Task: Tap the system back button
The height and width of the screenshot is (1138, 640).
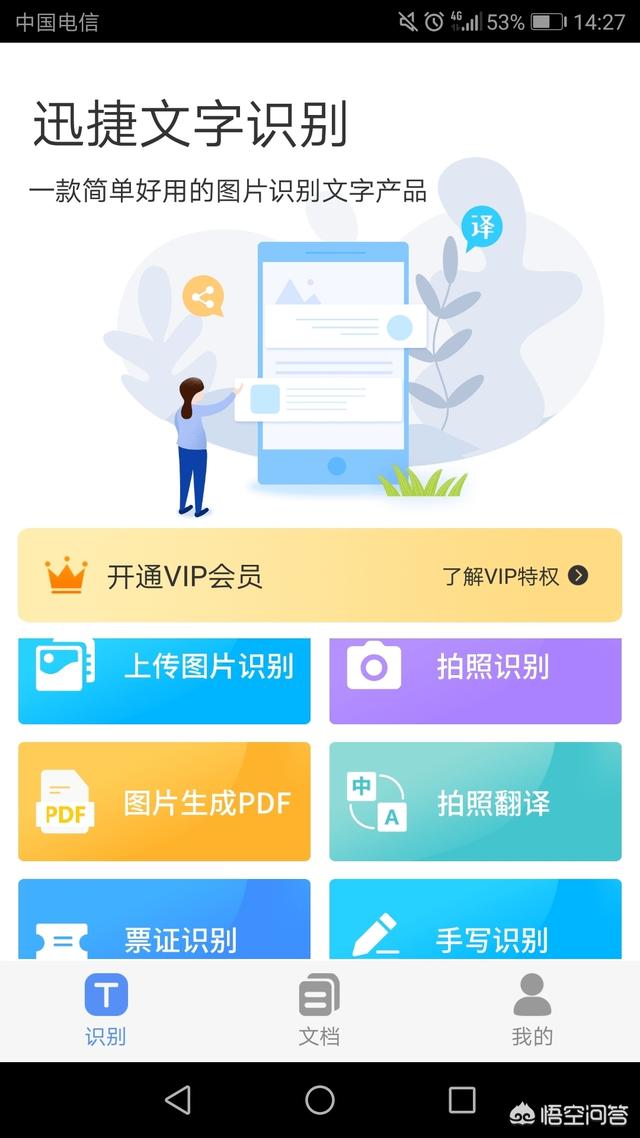Action: pos(178,1100)
